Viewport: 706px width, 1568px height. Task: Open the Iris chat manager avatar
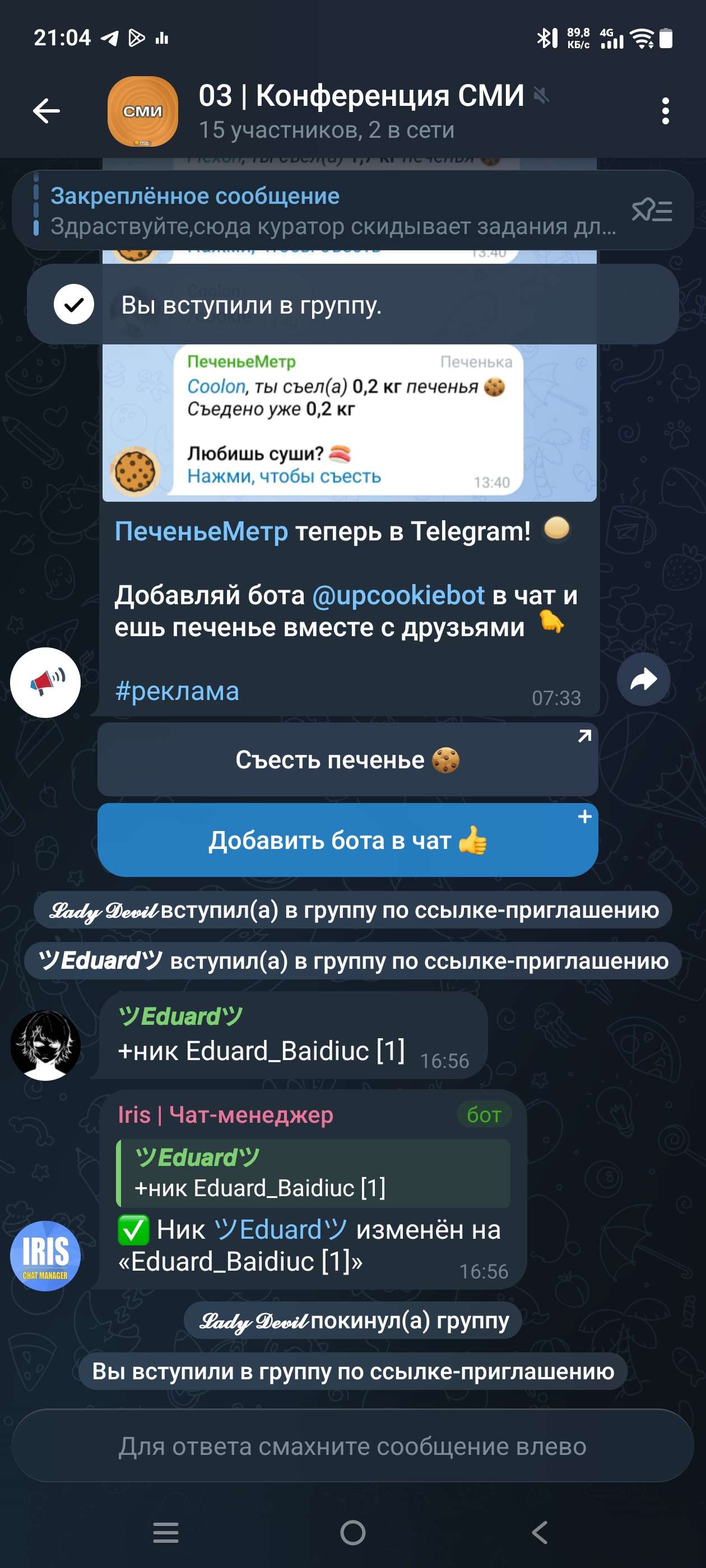point(46,1255)
